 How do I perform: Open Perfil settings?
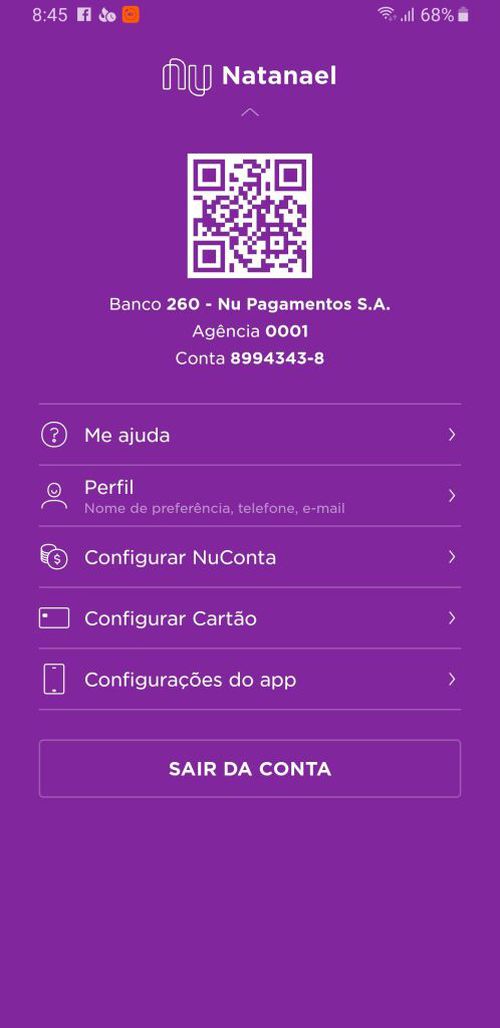point(250,496)
